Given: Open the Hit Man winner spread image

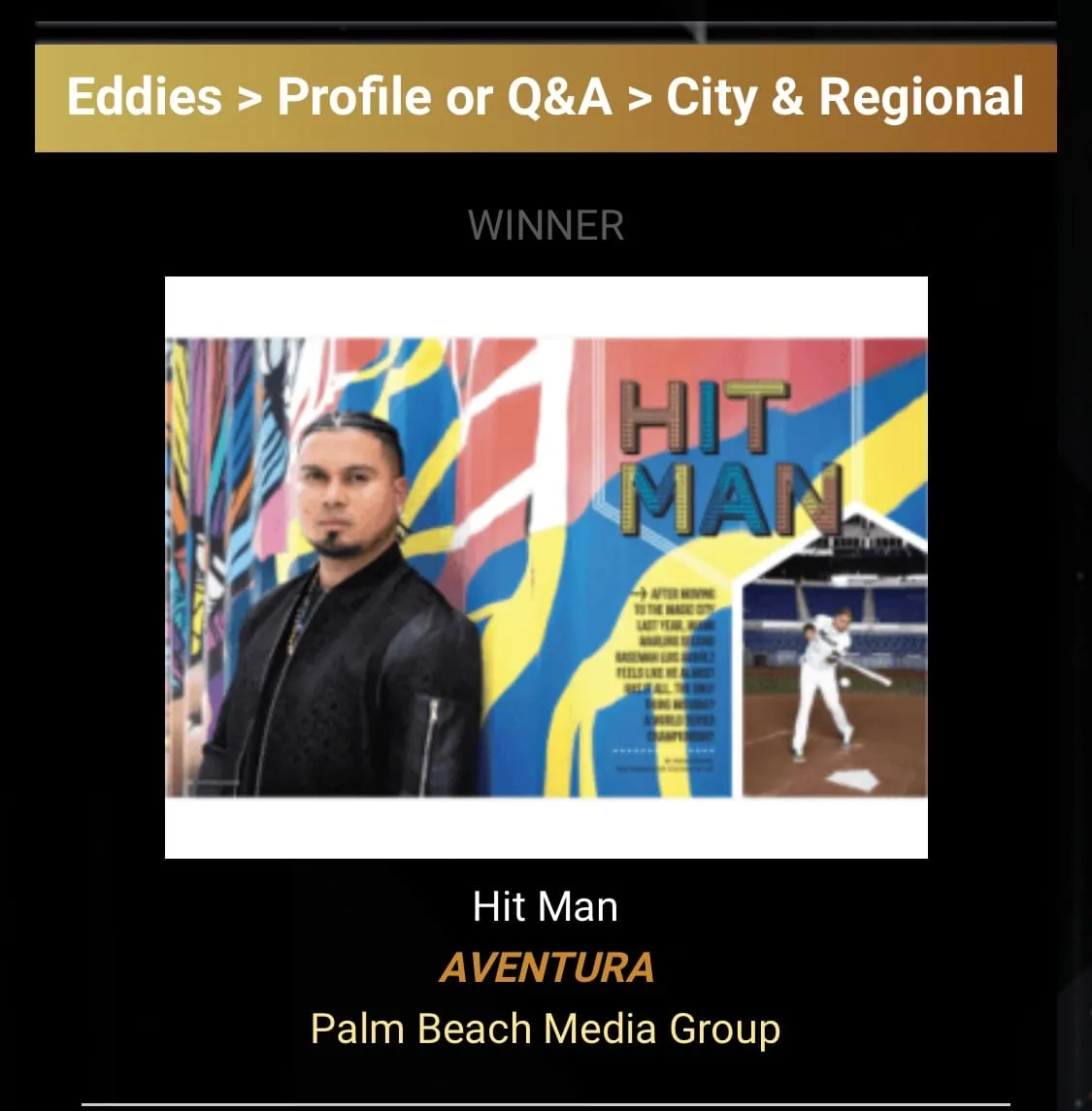Looking at the screenshot, I should click(546, 567).
